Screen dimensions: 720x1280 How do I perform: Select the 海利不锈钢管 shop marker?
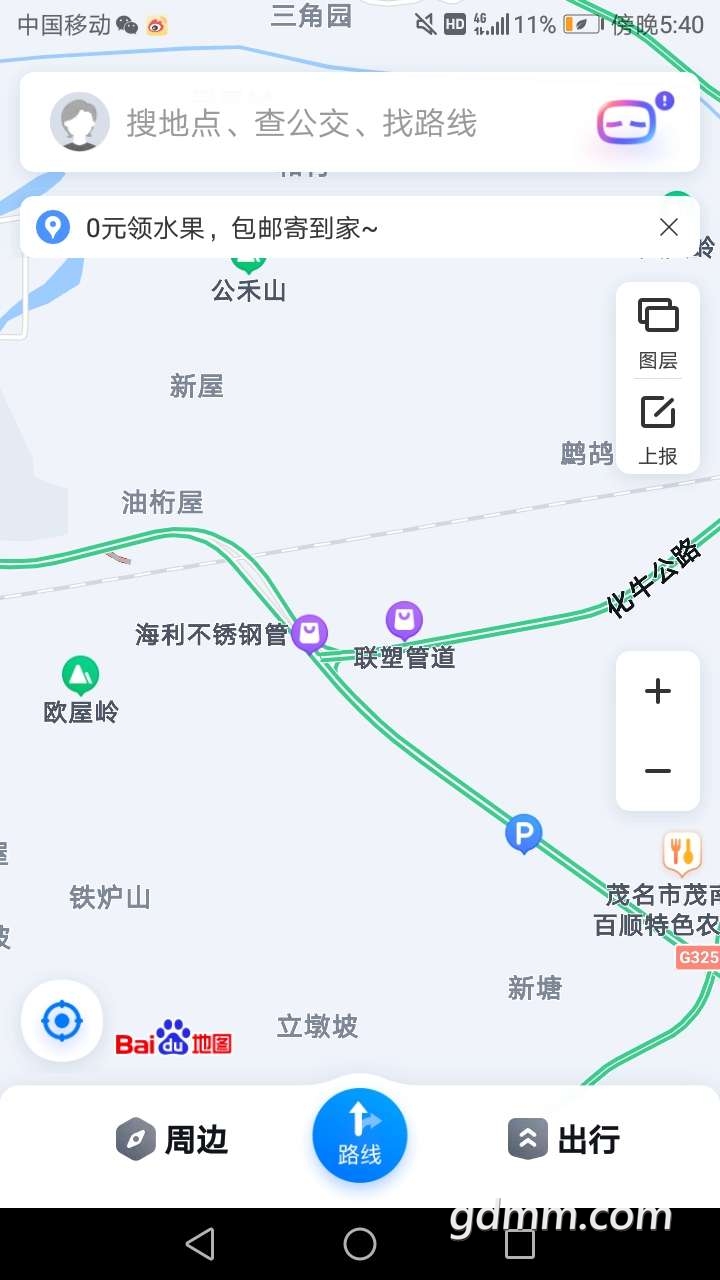[309, 633]
